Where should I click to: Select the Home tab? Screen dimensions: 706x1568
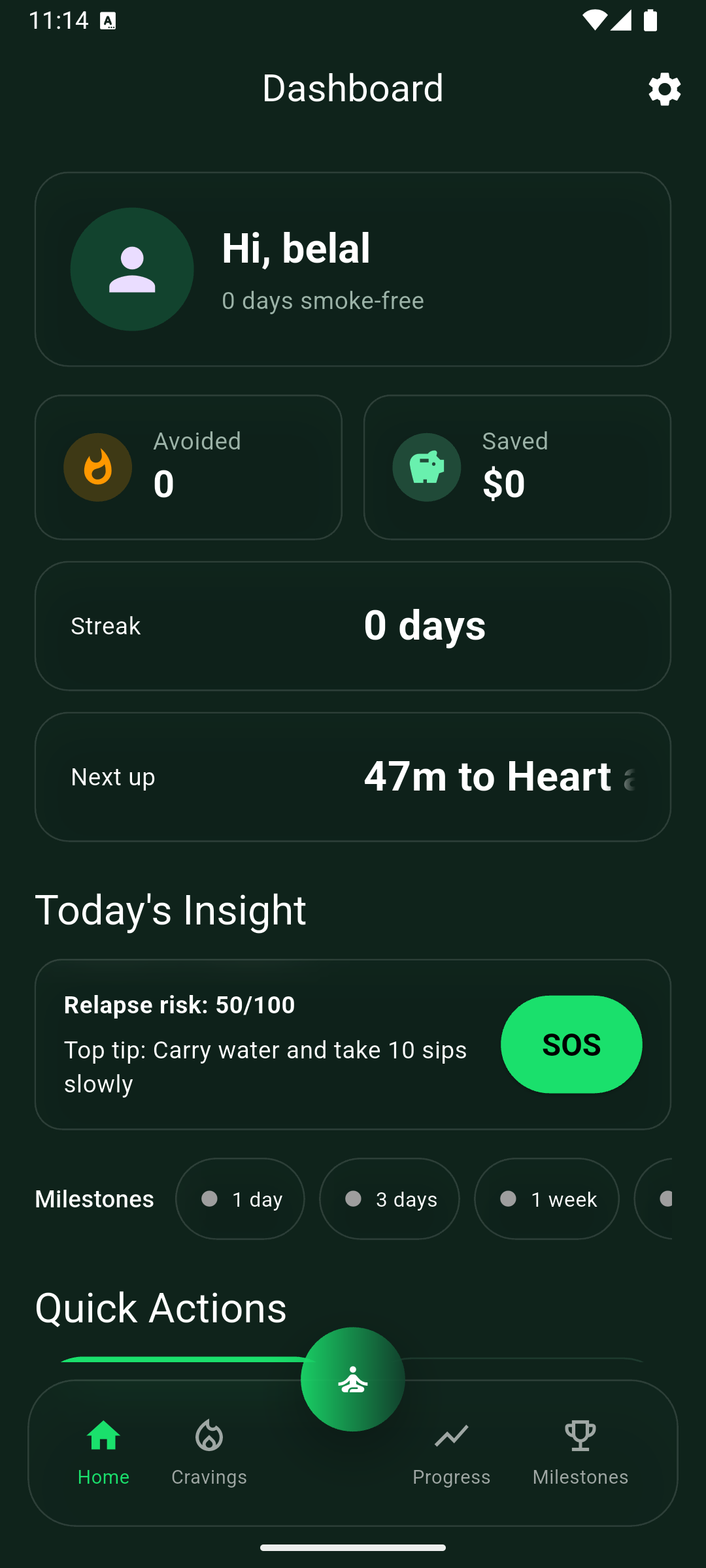click(103, 1453)
